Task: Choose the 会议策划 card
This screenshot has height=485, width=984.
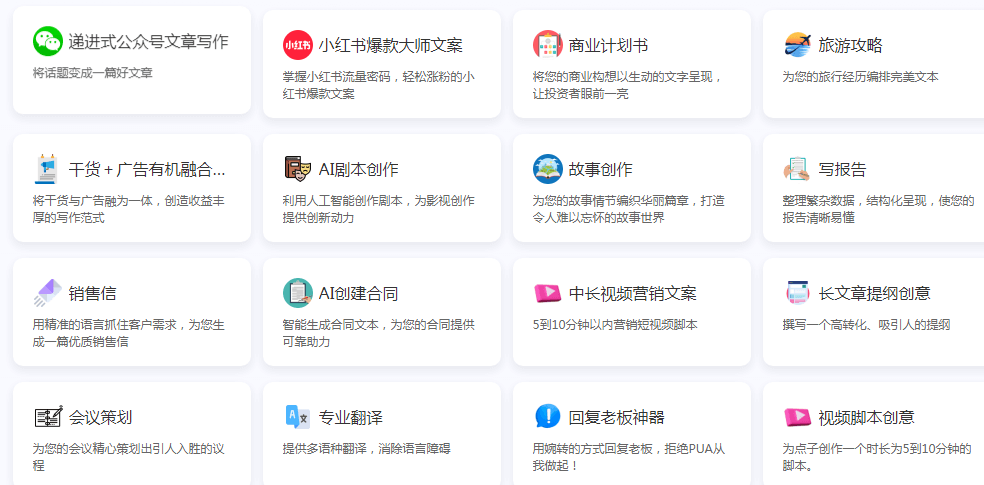Action: 131,434
